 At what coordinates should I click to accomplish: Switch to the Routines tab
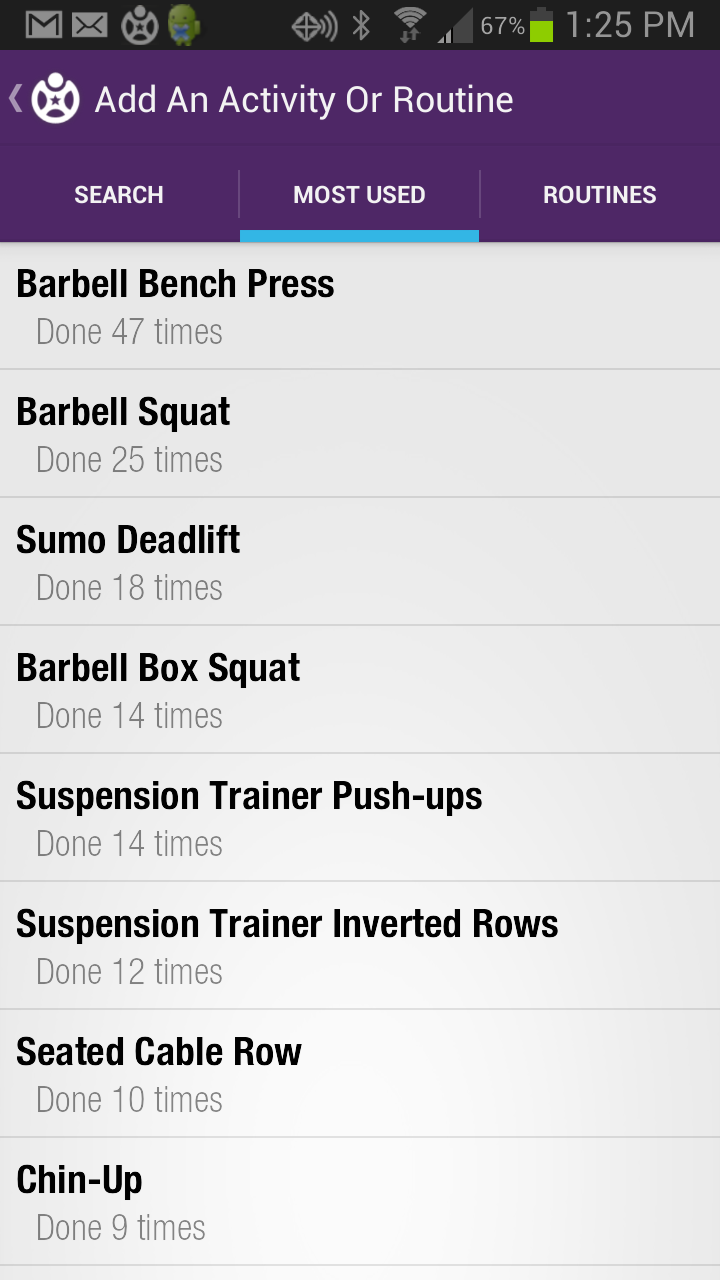click(x=599, y=195)
